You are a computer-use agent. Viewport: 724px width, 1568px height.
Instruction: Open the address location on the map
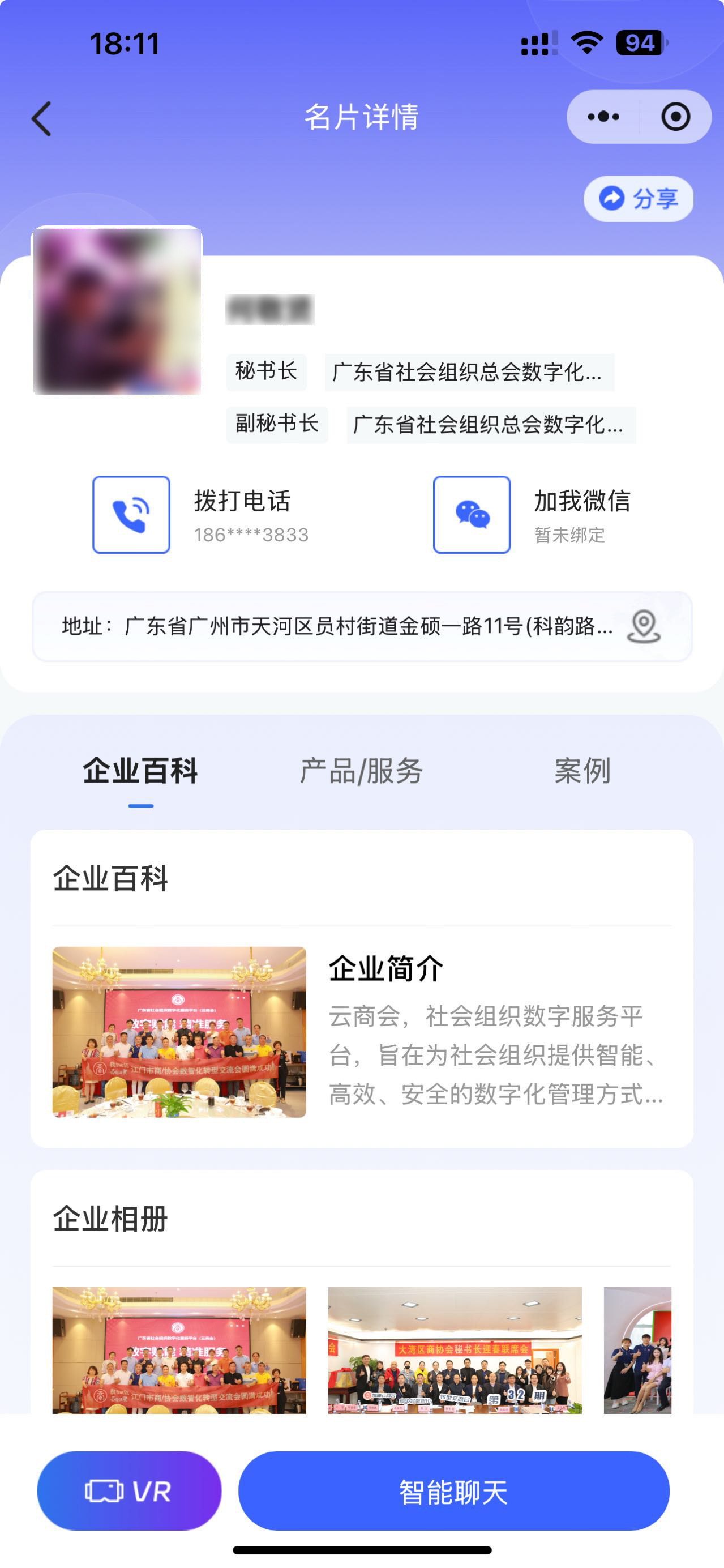pyautogui.click(x=644, y=626)
